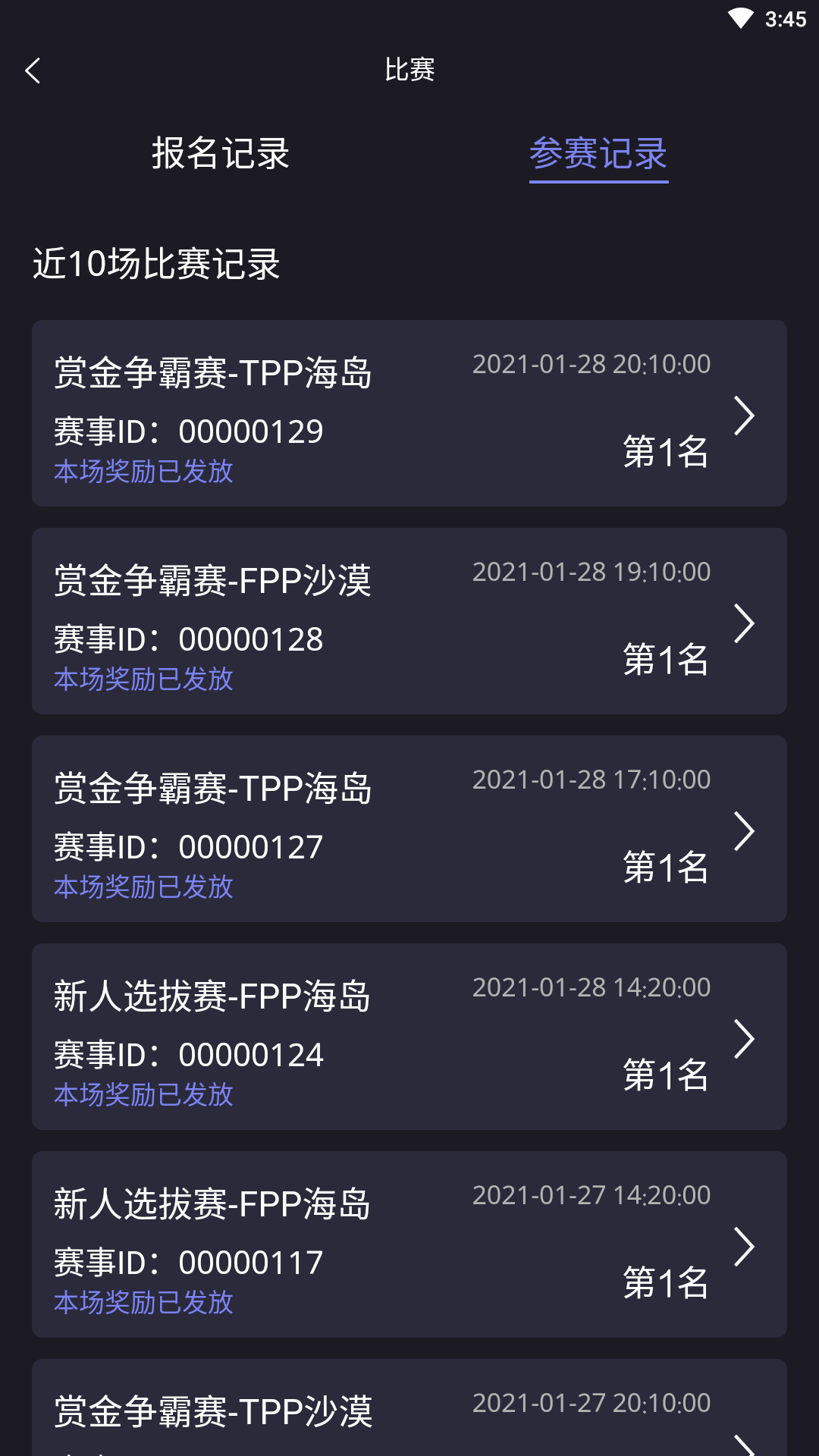Show details for match ID 00000124
819x1456 pixels.
(409, 1037)
